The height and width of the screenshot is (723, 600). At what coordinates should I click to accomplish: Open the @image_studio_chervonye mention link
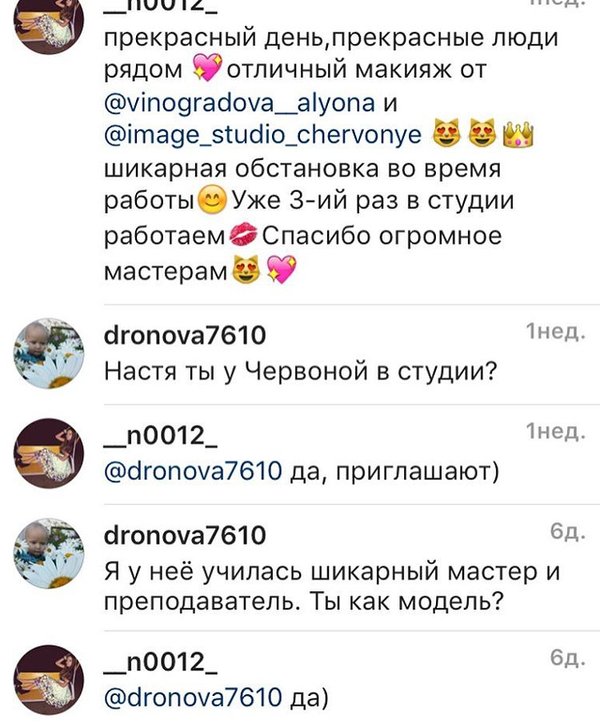pos(264,132)
